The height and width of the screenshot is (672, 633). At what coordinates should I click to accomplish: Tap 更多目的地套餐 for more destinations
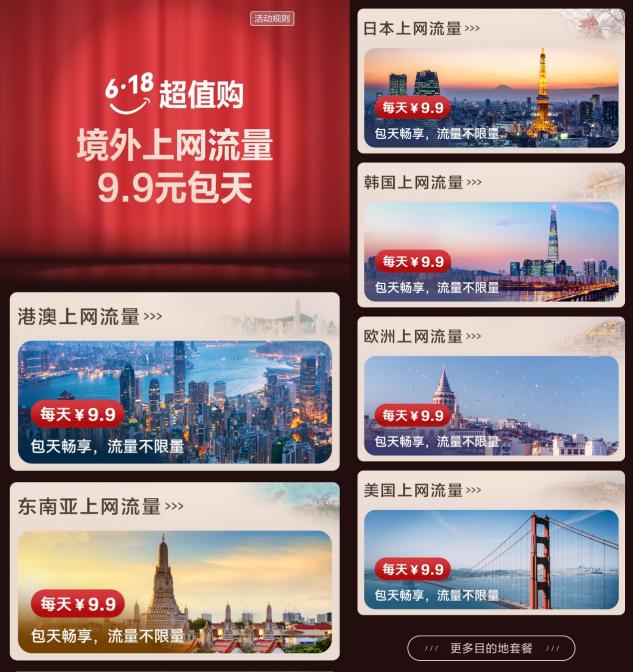click(x=491, y=647)
